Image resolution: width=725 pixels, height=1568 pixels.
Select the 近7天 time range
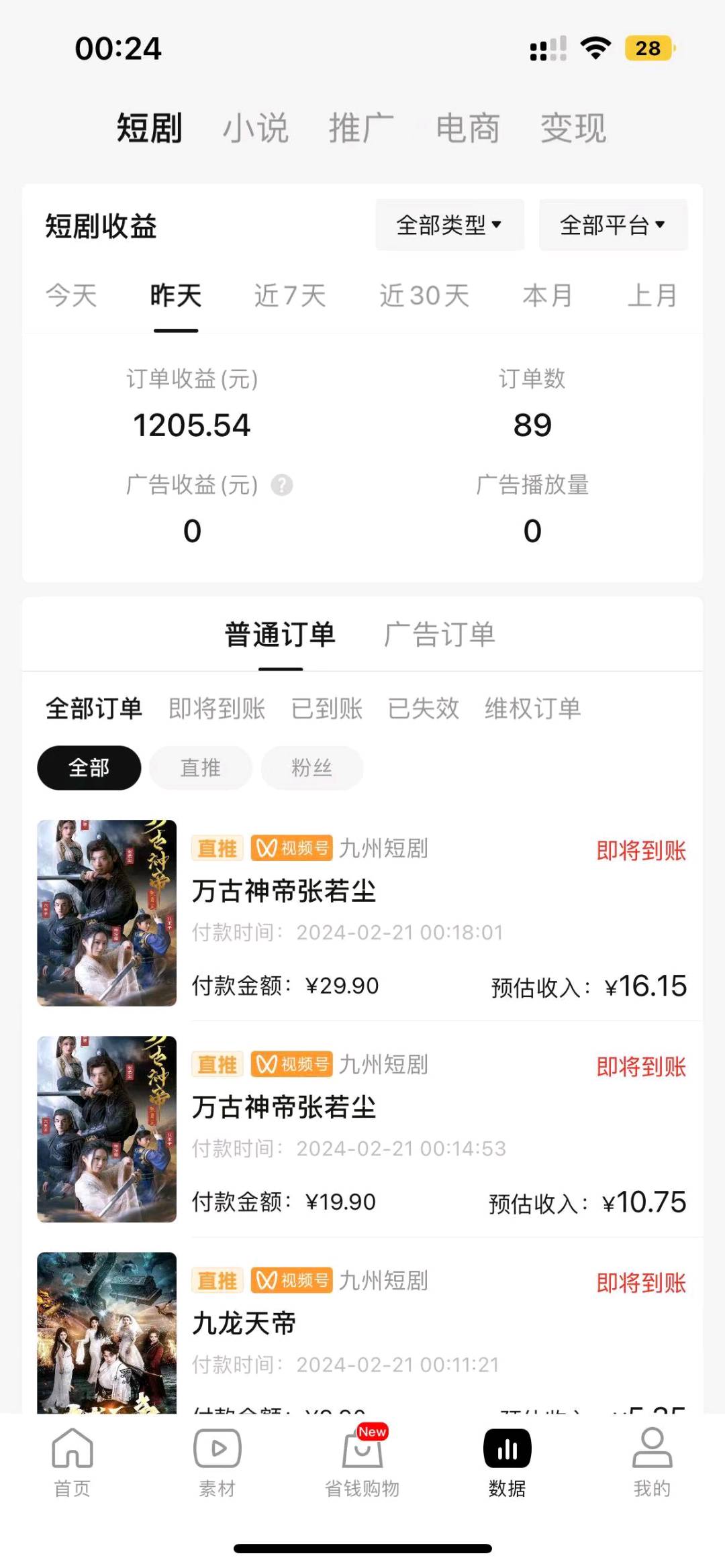point(290,295)
